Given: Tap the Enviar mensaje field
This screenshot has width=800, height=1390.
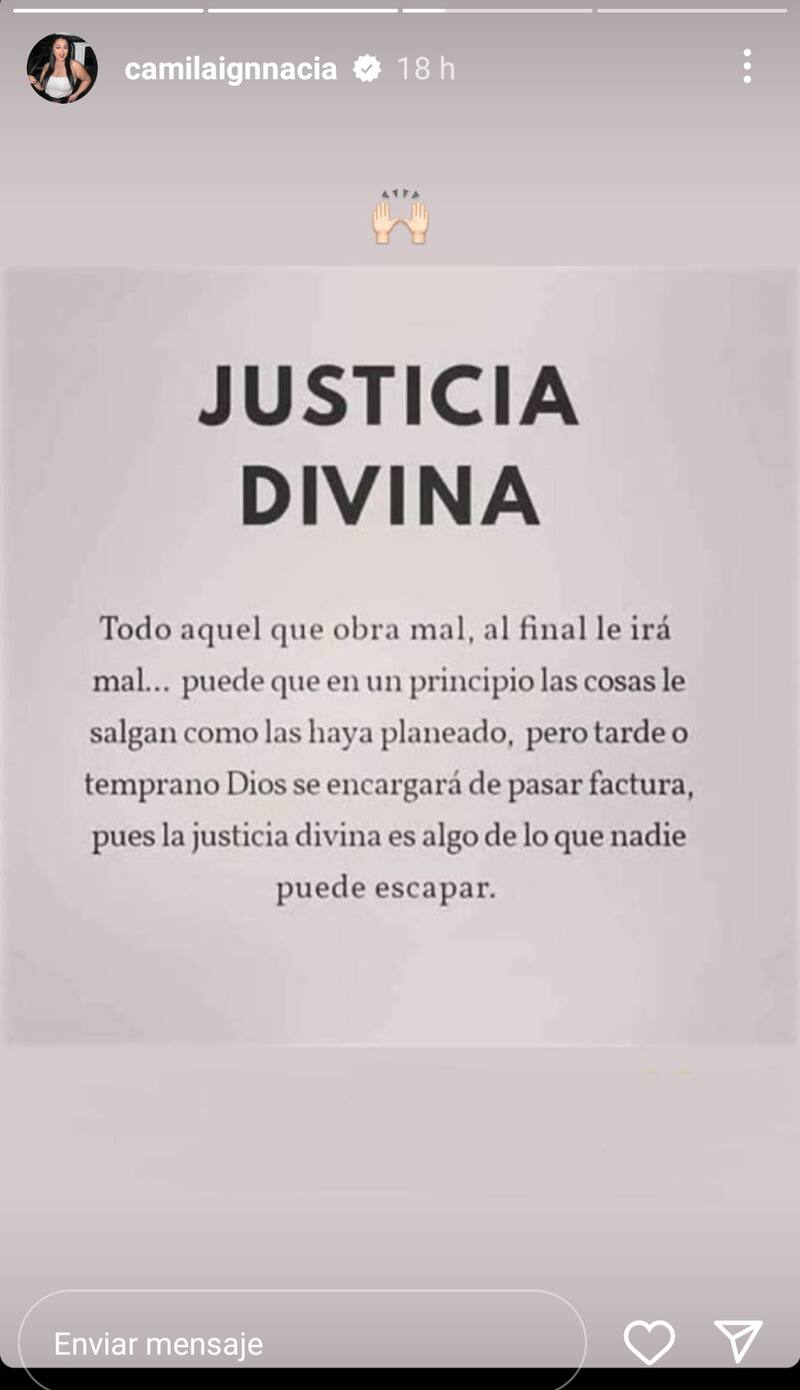Looking at the screenshot, I should [300, 1343].
